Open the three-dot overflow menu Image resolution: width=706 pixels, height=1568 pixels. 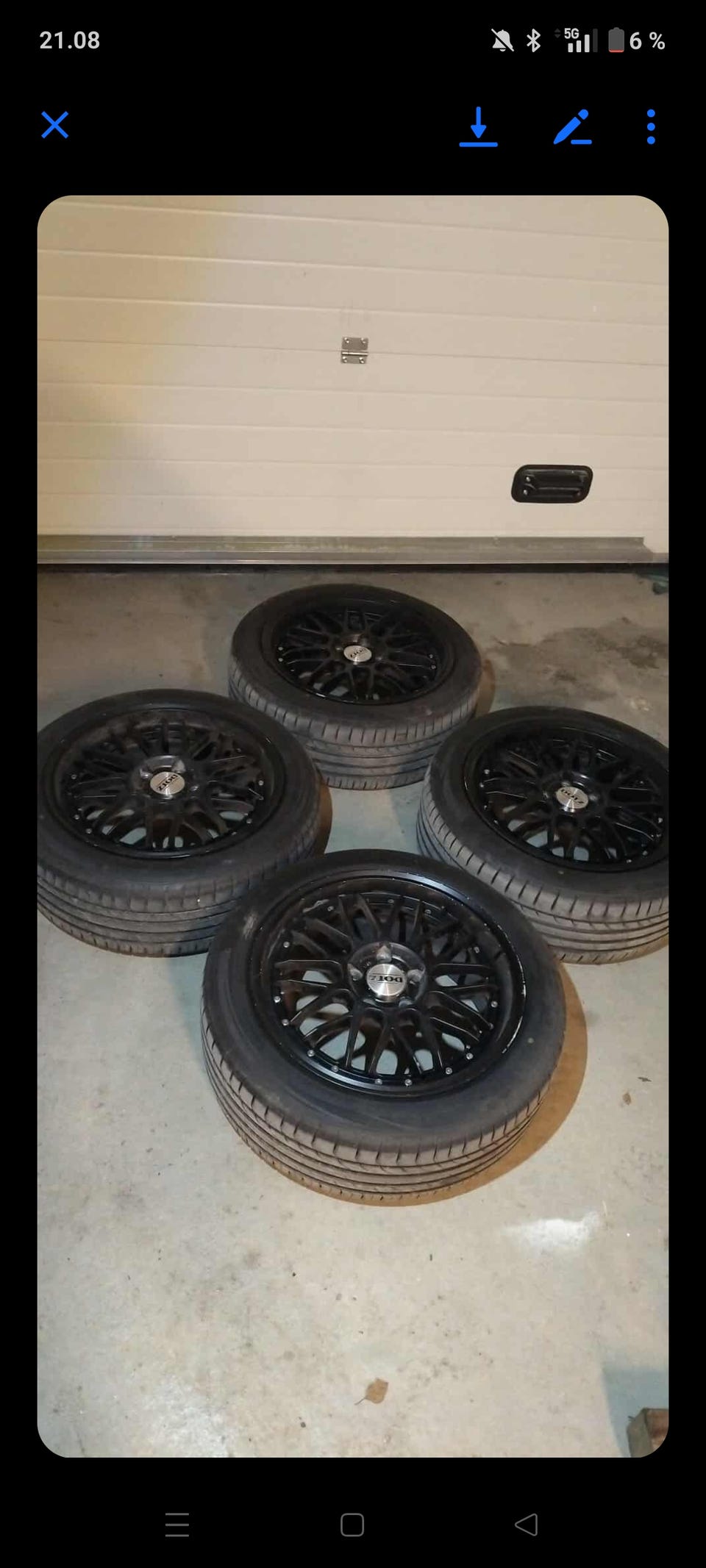650,126
